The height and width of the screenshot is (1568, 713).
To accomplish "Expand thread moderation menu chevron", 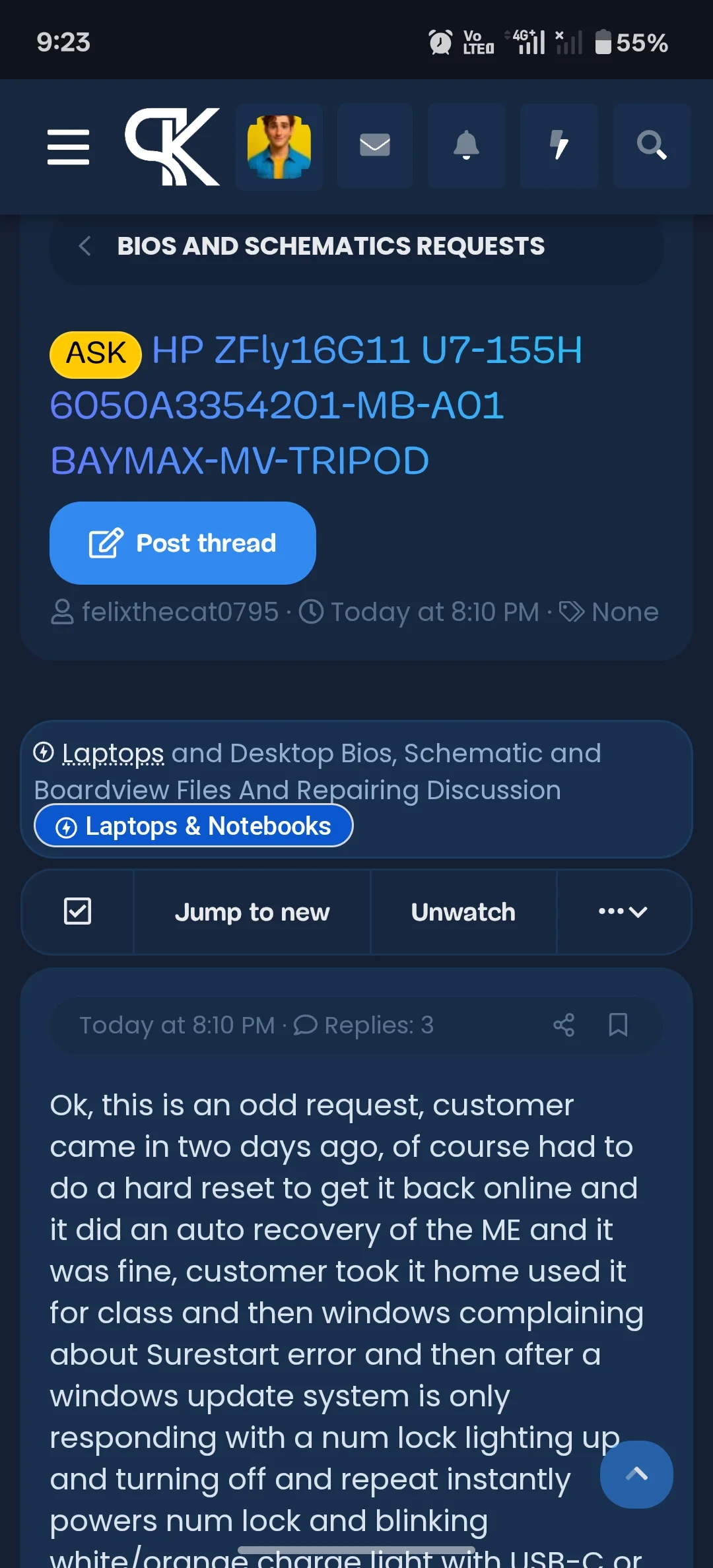I will 638,913.
